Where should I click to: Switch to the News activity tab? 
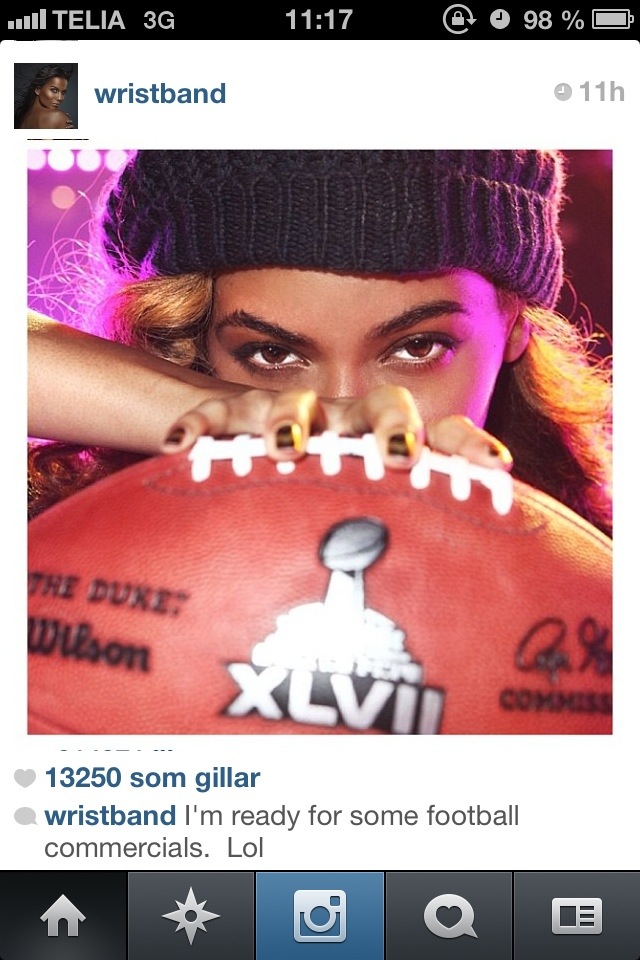449,916
